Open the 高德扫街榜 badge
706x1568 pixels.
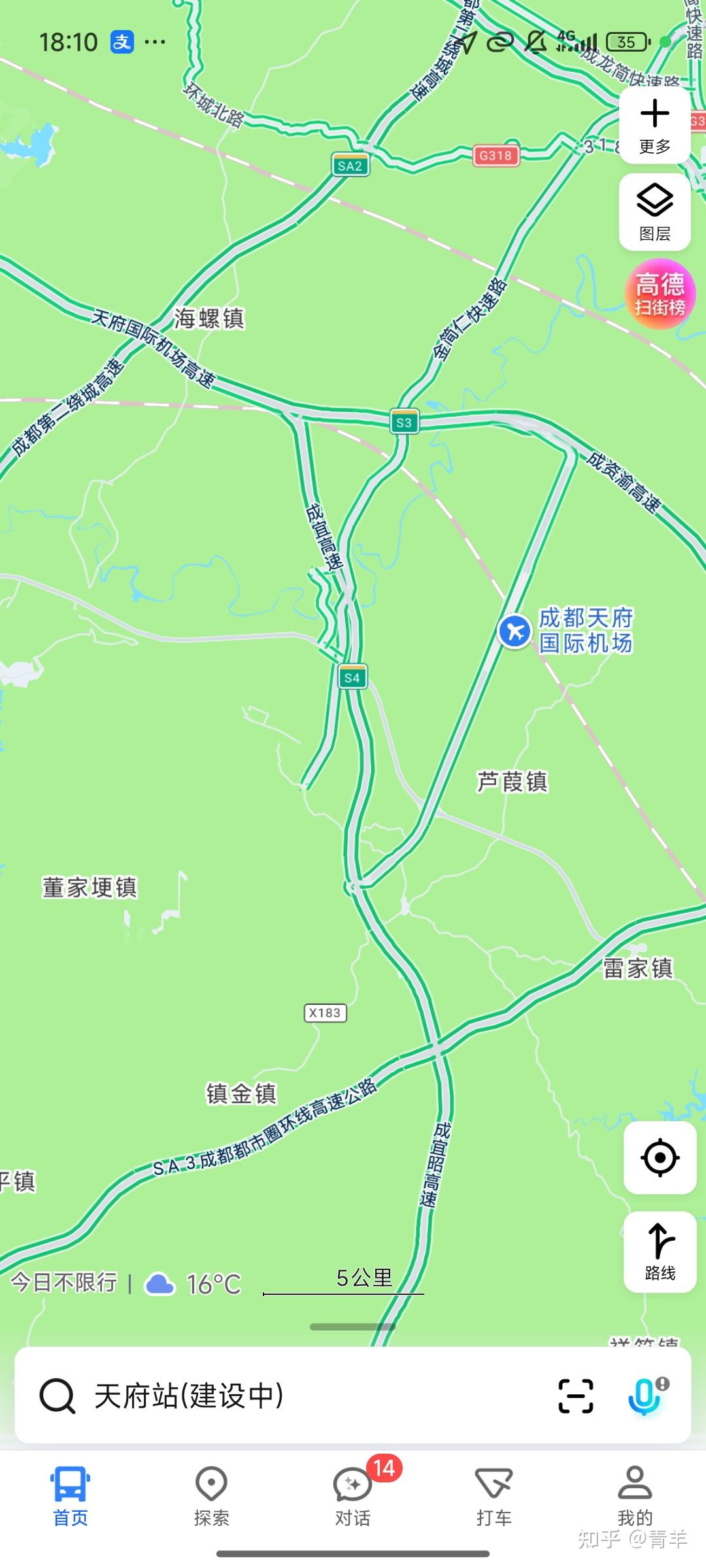[660, 294]
